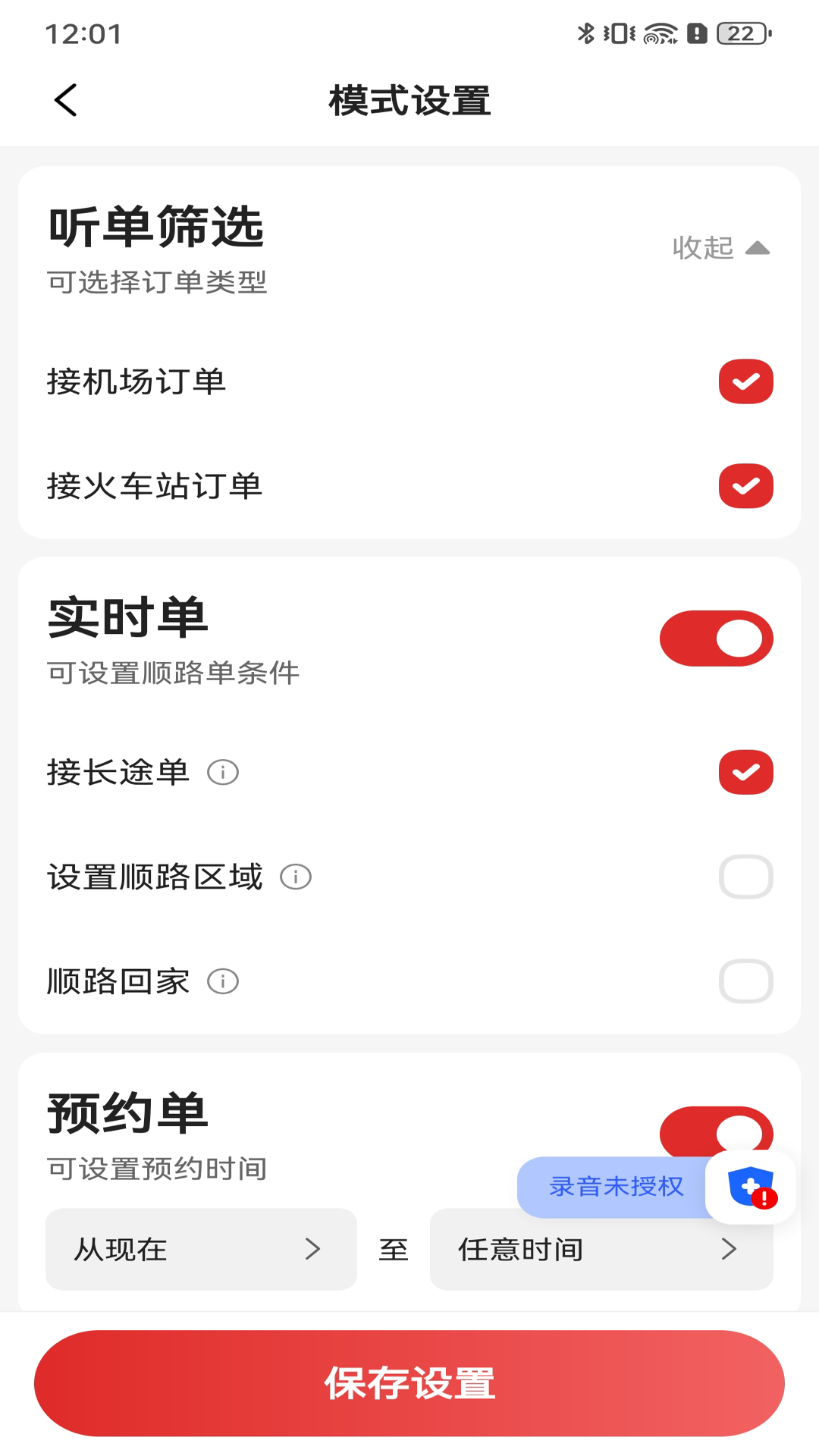Enable the 设置顺路区域 checkbox
This screenshot has width=819, height=1456.
tap(746, 877)
